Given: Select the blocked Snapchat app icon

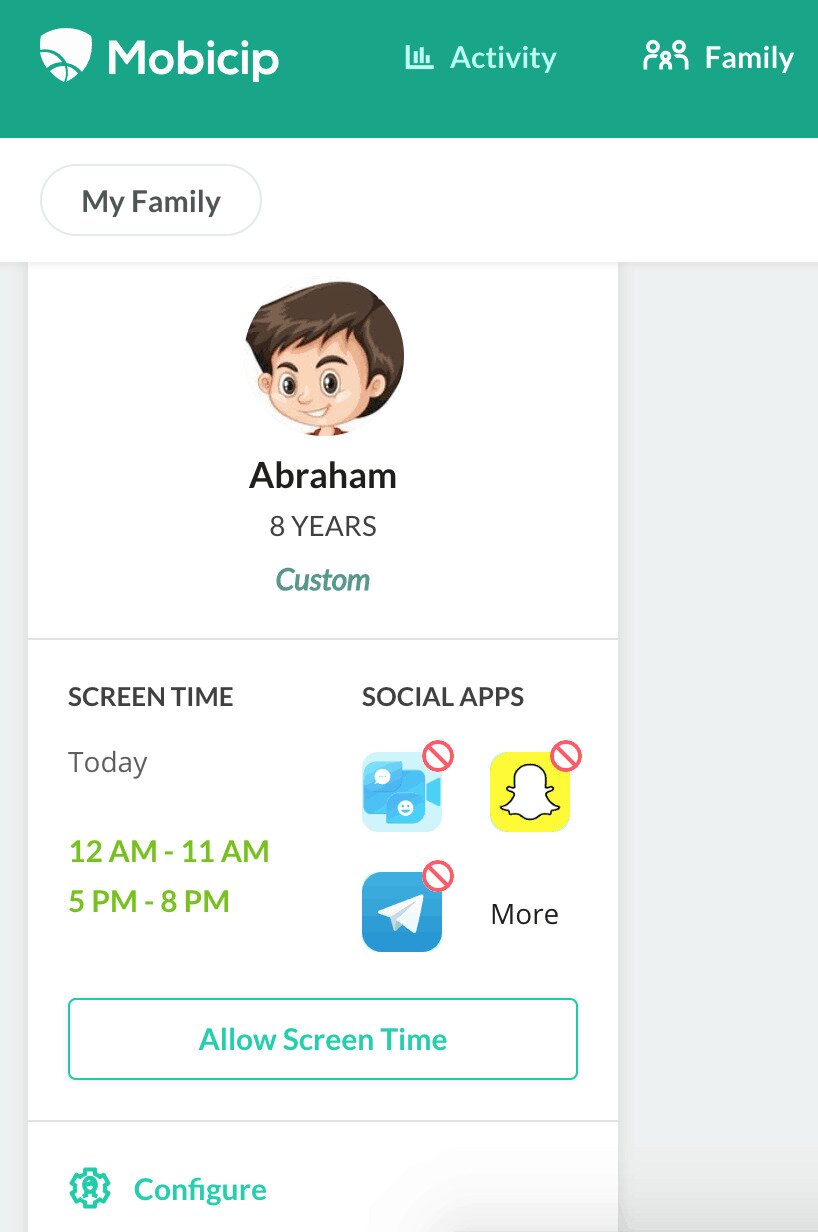Looking at the screenshot, I should pyautogui.click(x=530, y=792).
